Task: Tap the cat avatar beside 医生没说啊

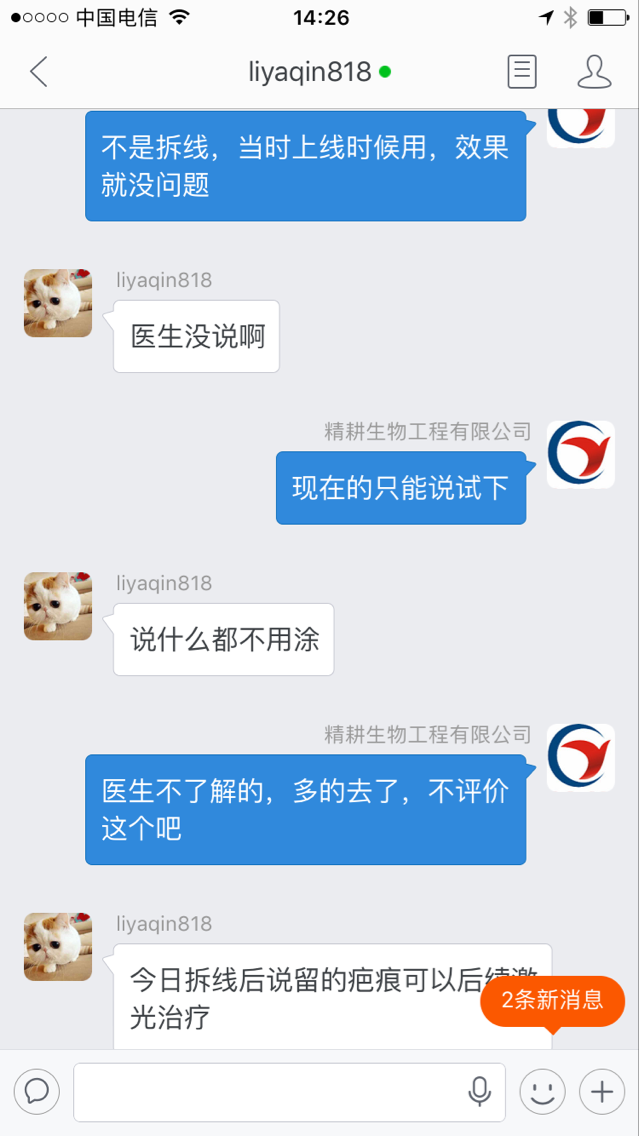Action: [x=58, y=303]
